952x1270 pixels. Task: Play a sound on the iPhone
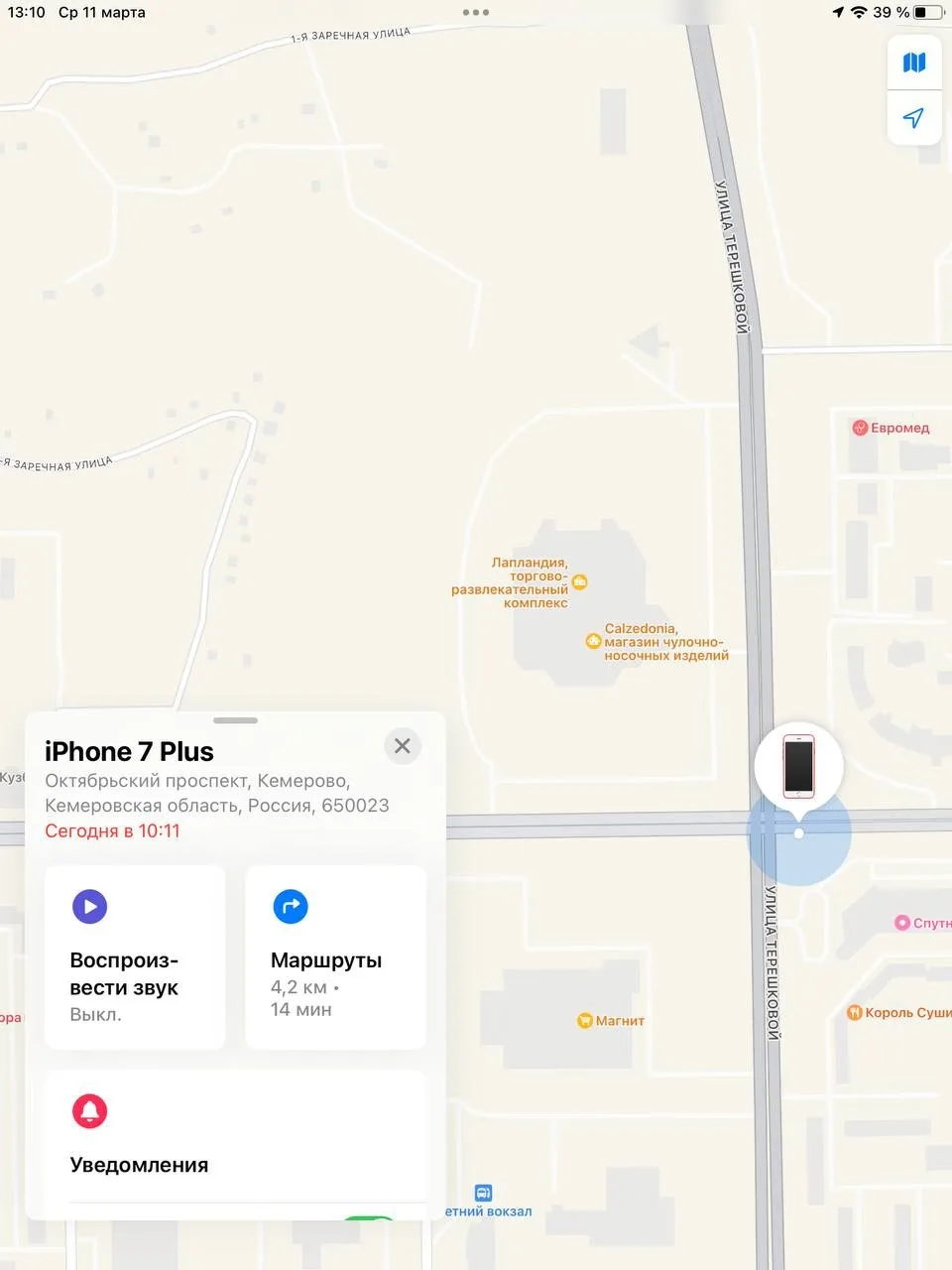click(x=135, y=956)
